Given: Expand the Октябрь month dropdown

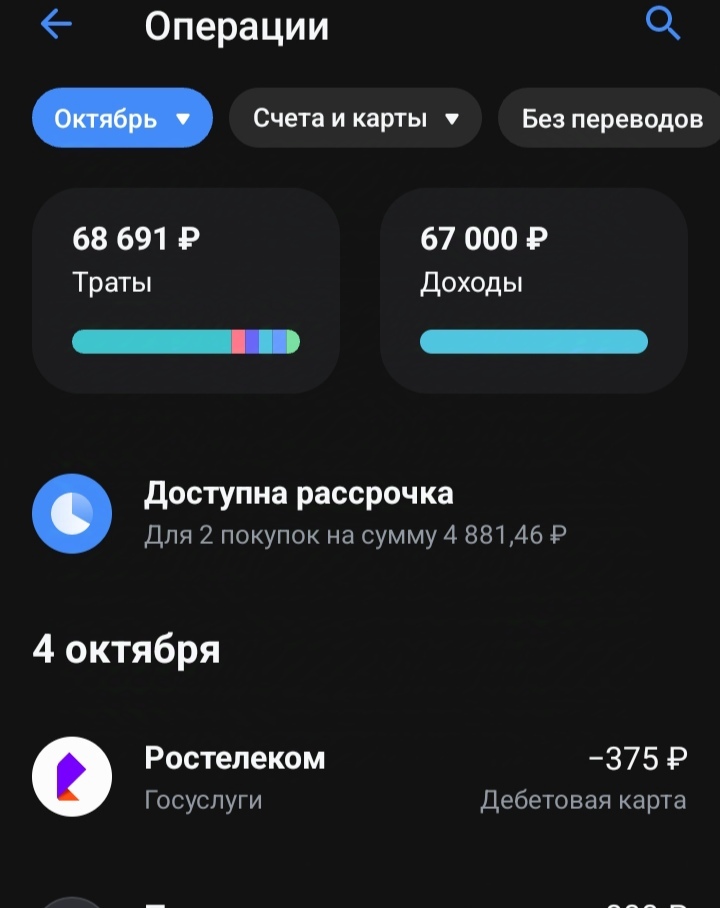Looking at the screenshot, I should (x=122, y=119).
